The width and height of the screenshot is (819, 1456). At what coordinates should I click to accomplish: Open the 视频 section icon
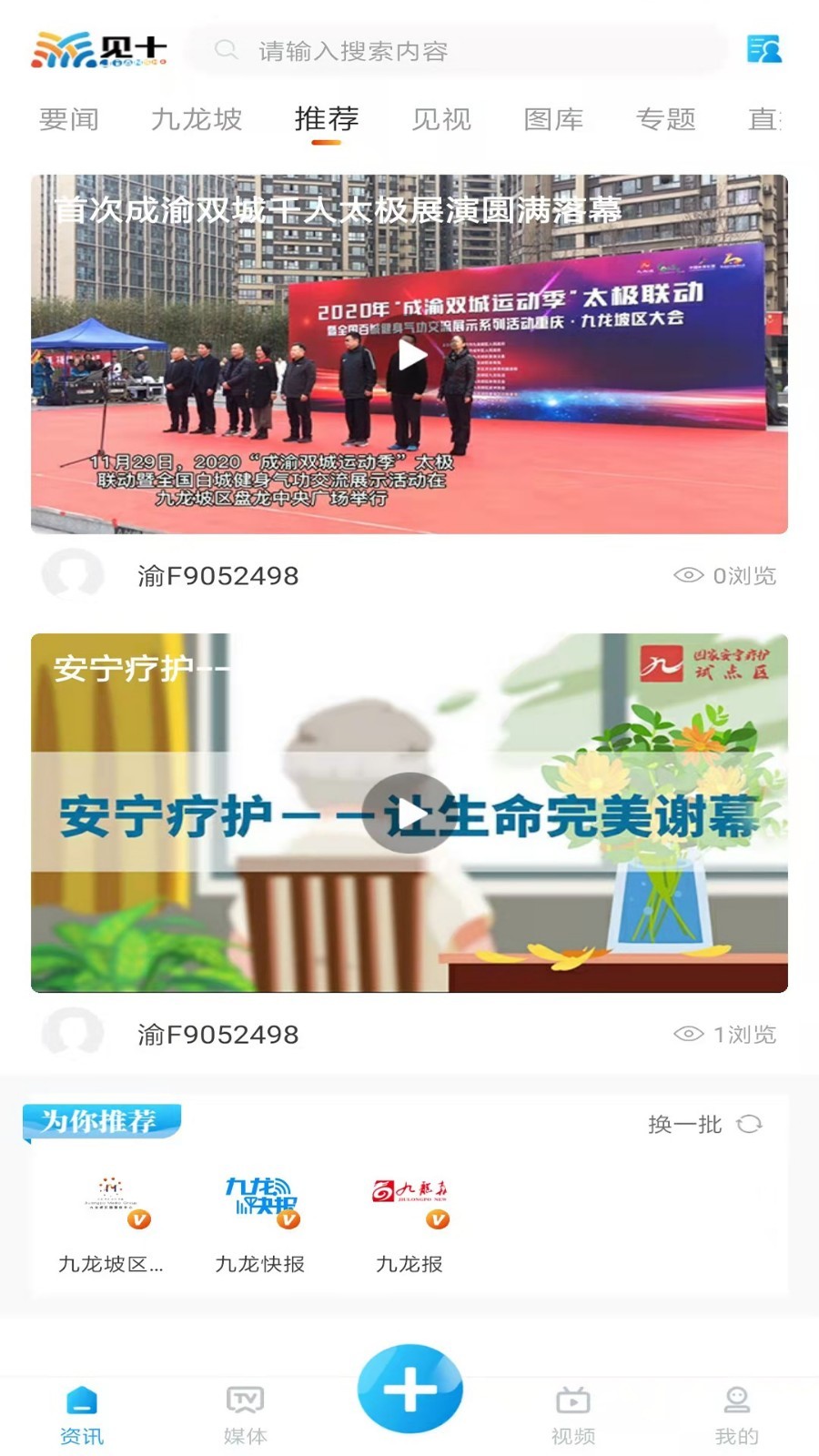(x=573, y=1399)
